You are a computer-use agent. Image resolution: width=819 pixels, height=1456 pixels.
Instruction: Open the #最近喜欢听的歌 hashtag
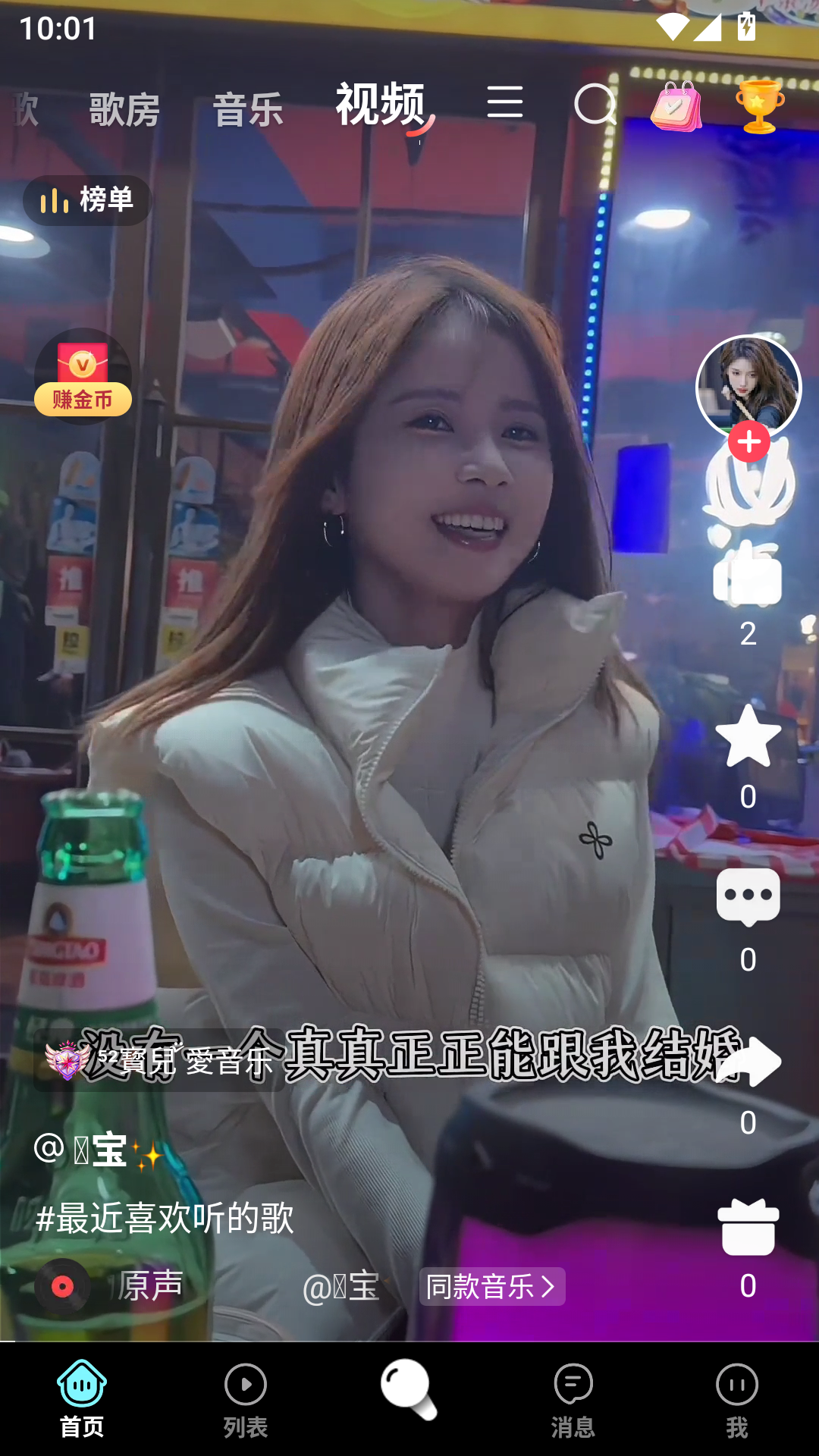pos(165,1219)
